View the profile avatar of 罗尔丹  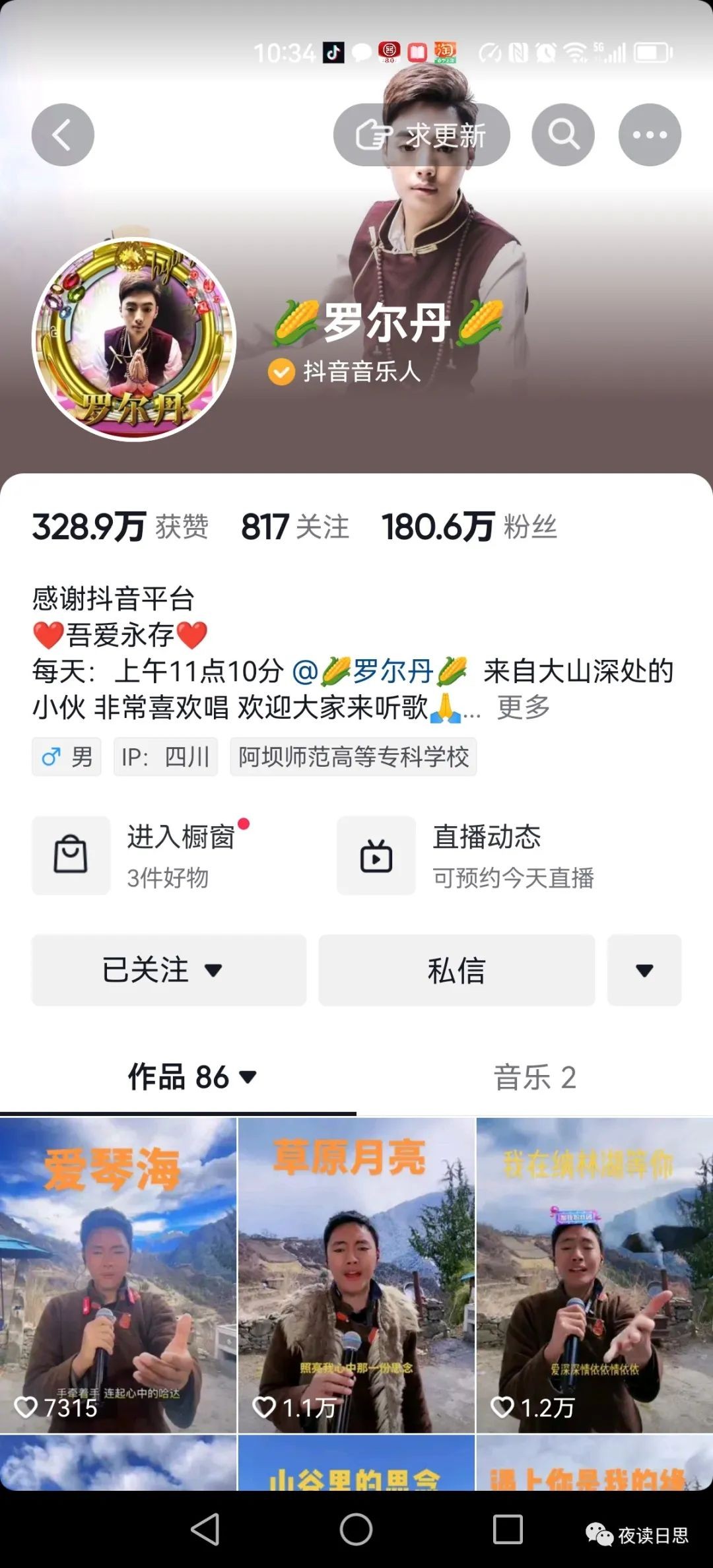(x=134, y=339)
